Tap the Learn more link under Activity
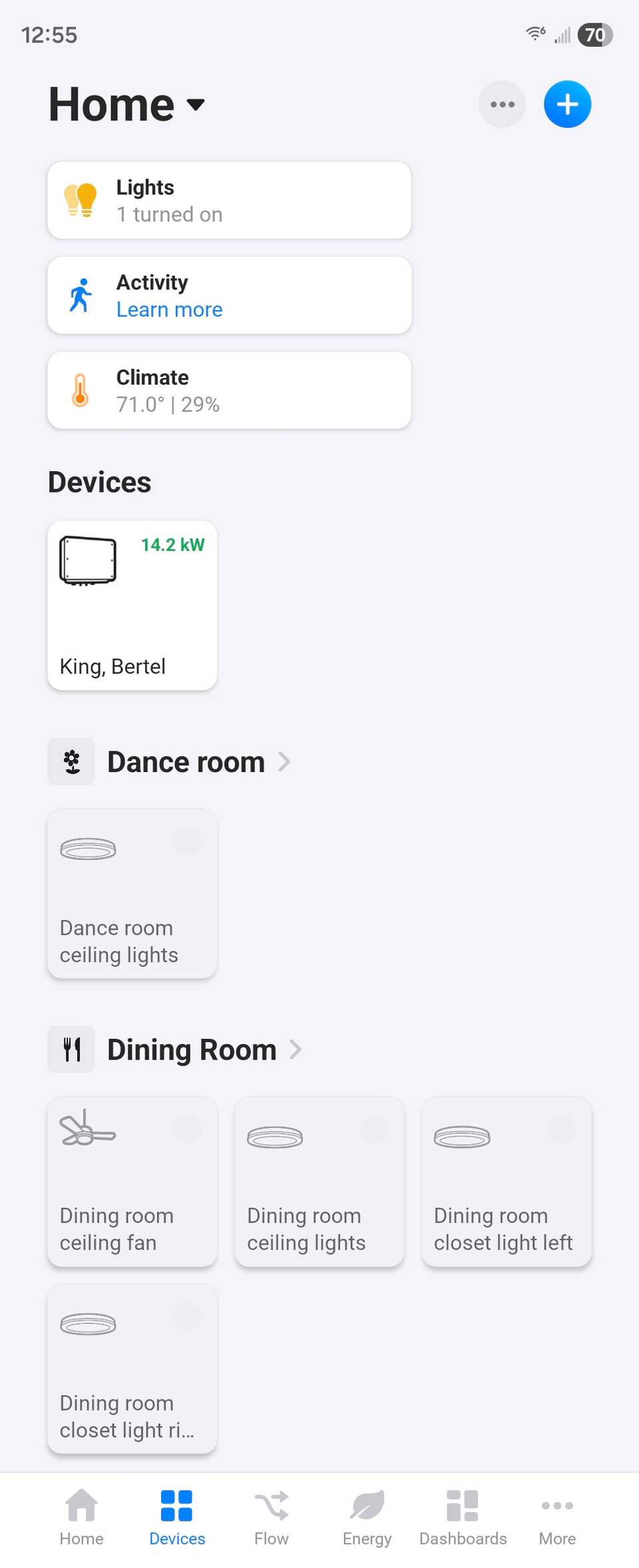 [x=169, y=309]
